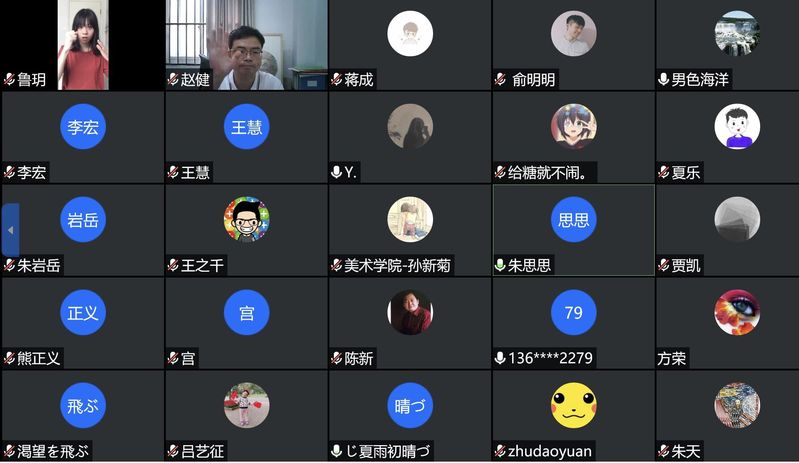Select 鲁玥's video tile

[x=82, y=45]
